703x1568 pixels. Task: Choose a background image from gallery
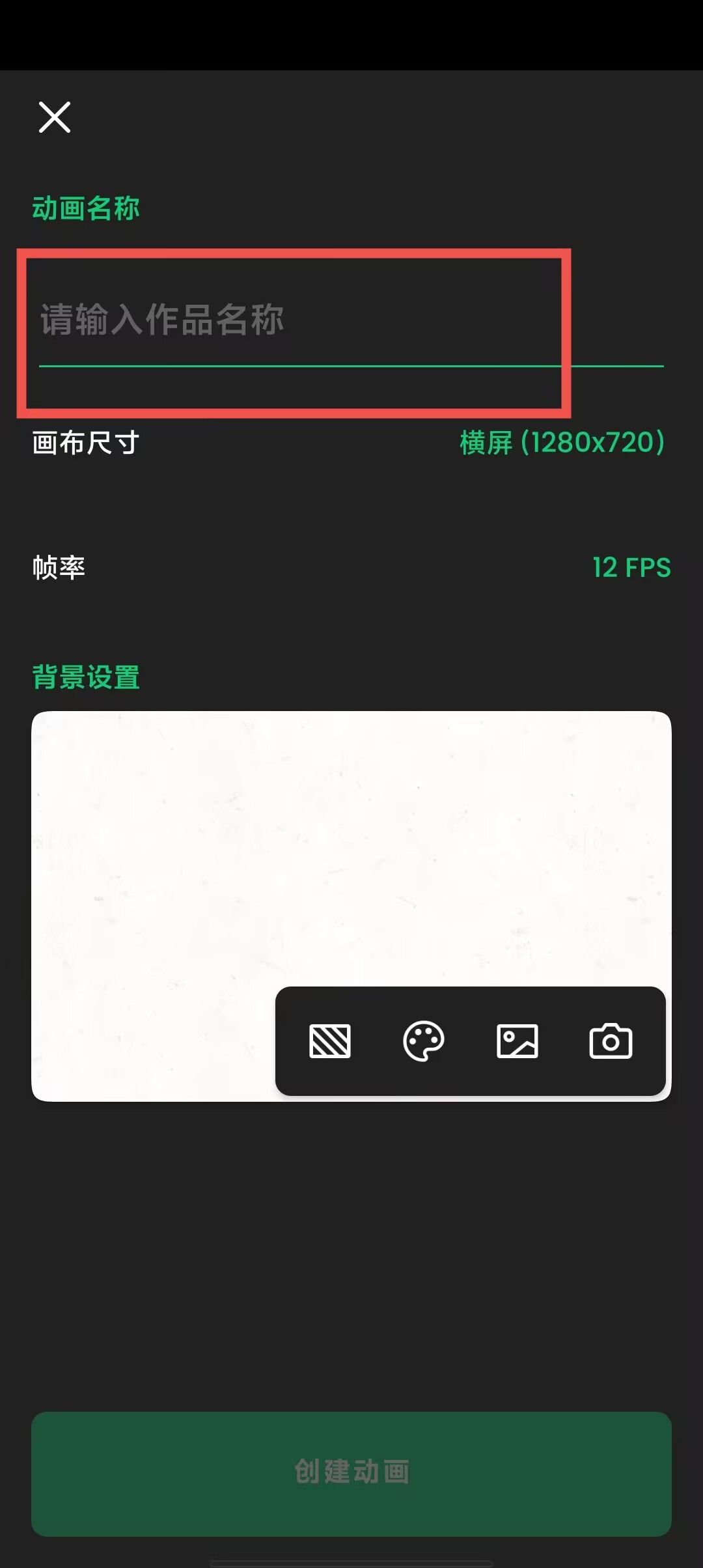(517, 1041)
